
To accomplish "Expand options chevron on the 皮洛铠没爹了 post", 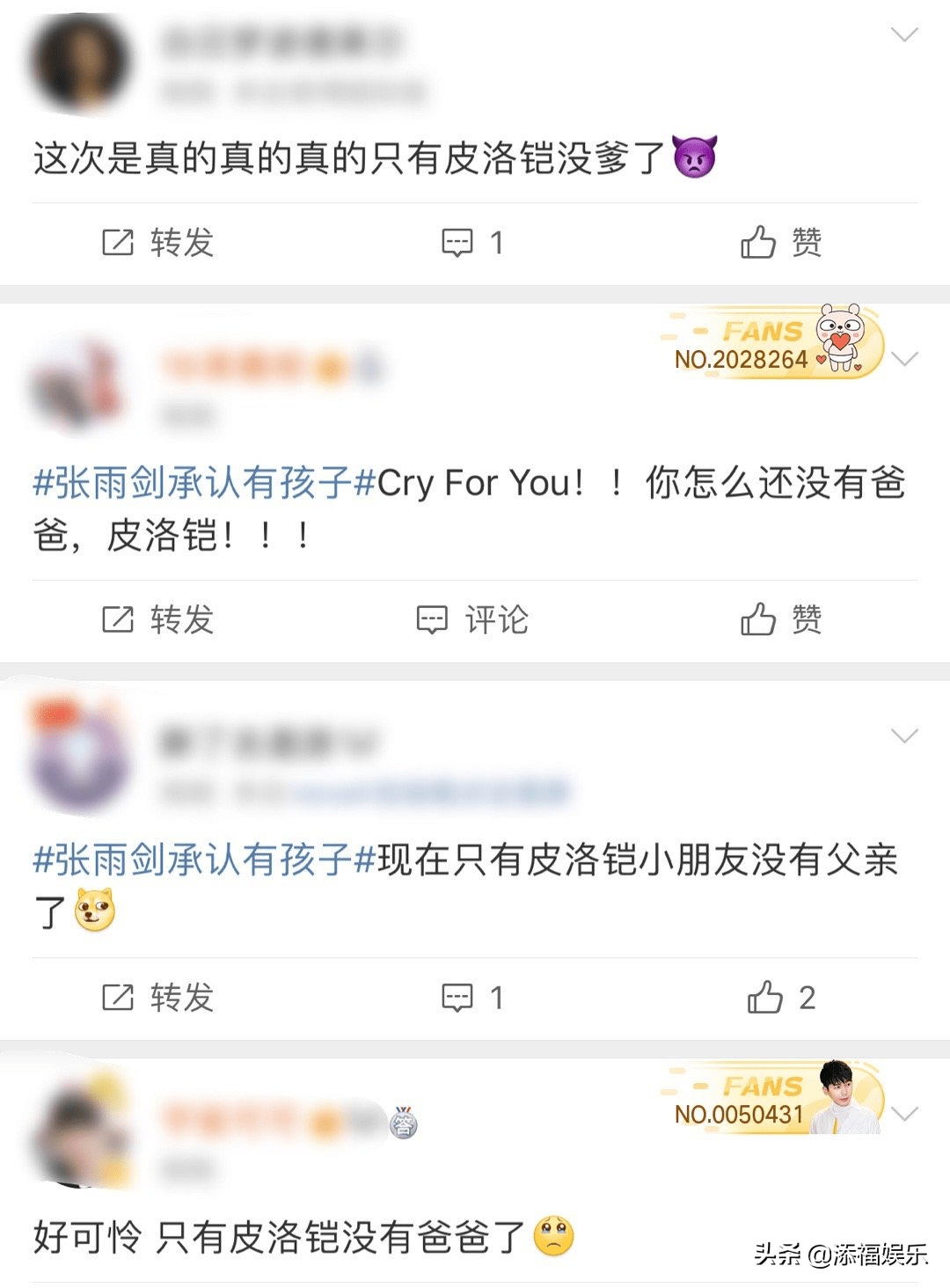I will (x=904, y=35).
